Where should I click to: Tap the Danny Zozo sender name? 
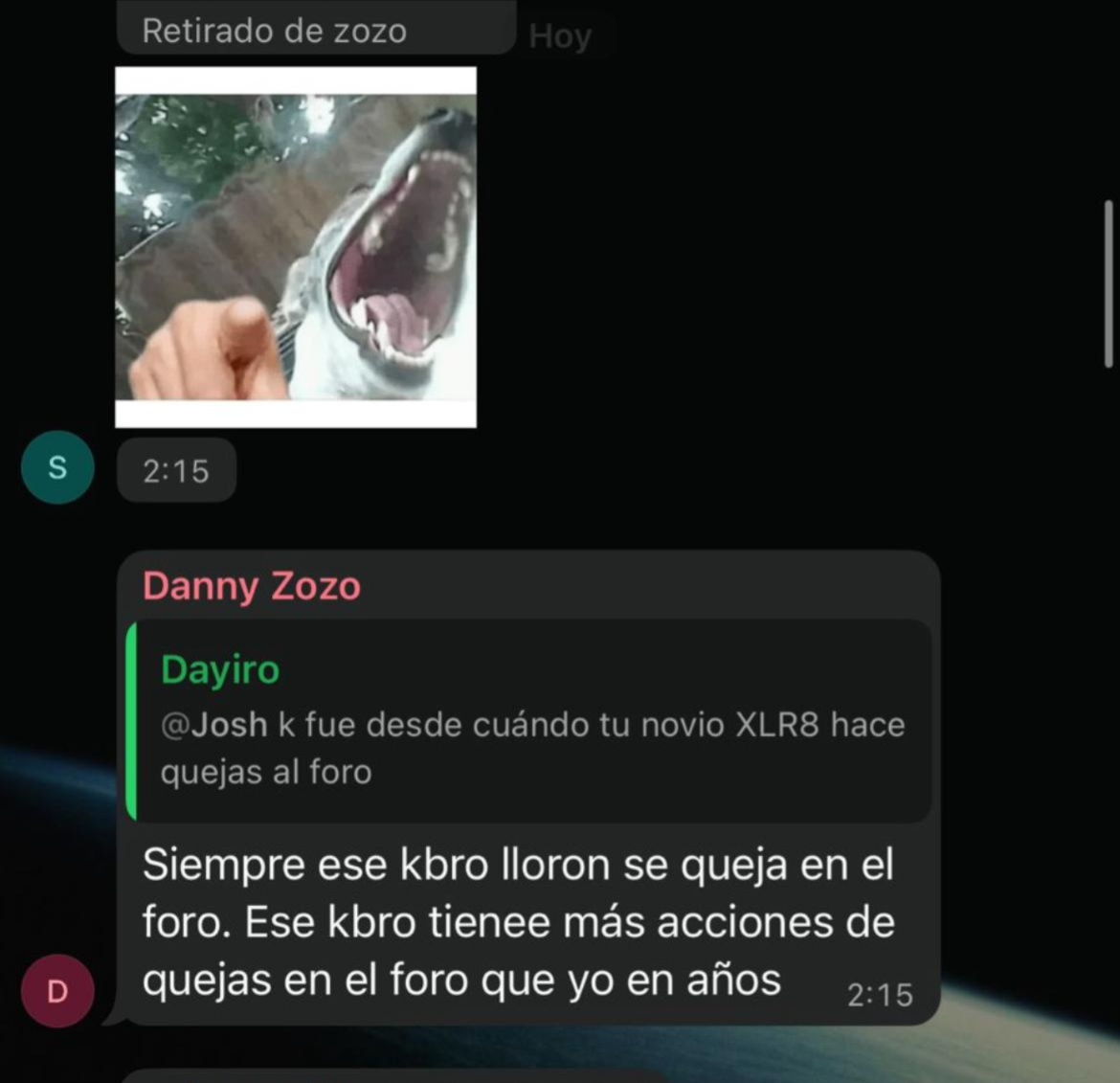tap(252, 586)
